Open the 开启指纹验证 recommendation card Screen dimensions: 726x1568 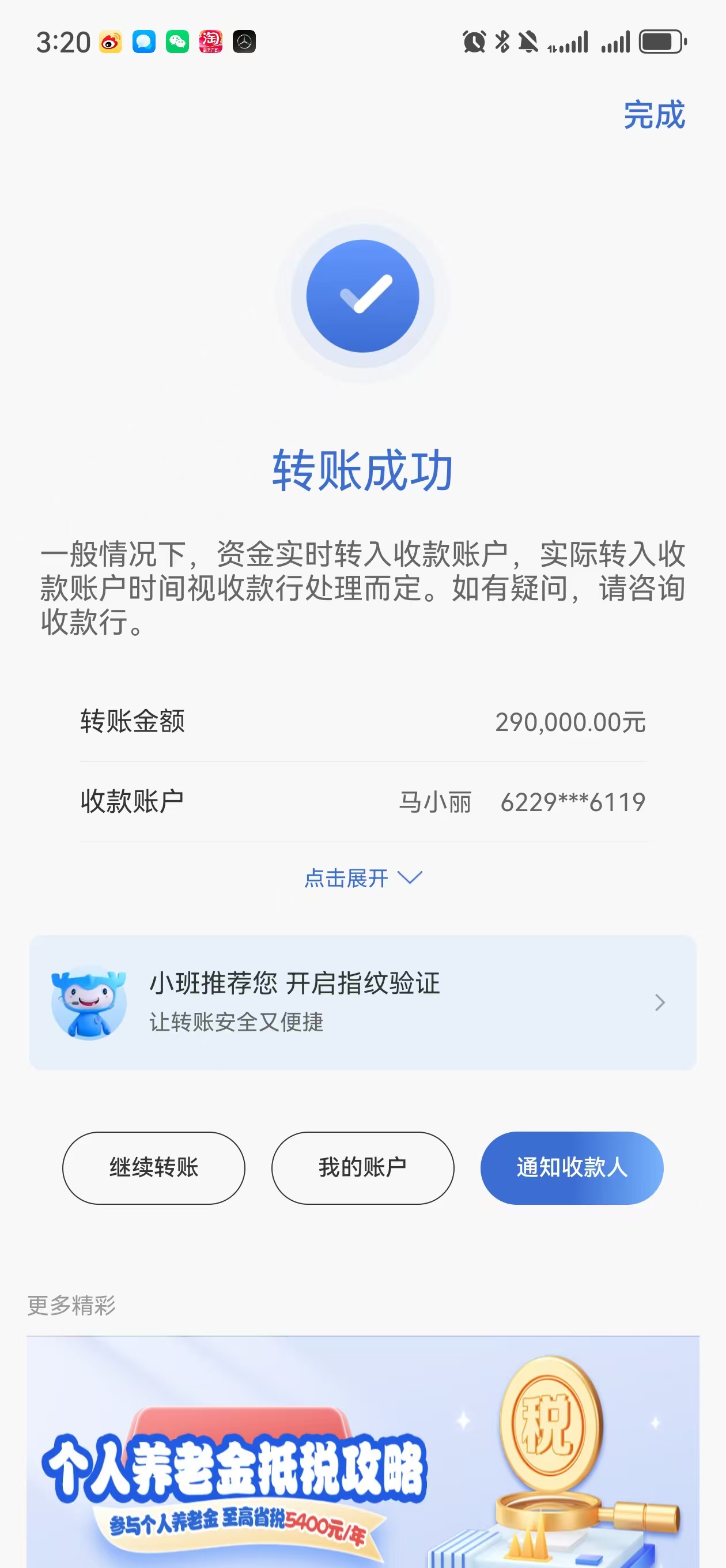click(x=362, y=1002)
